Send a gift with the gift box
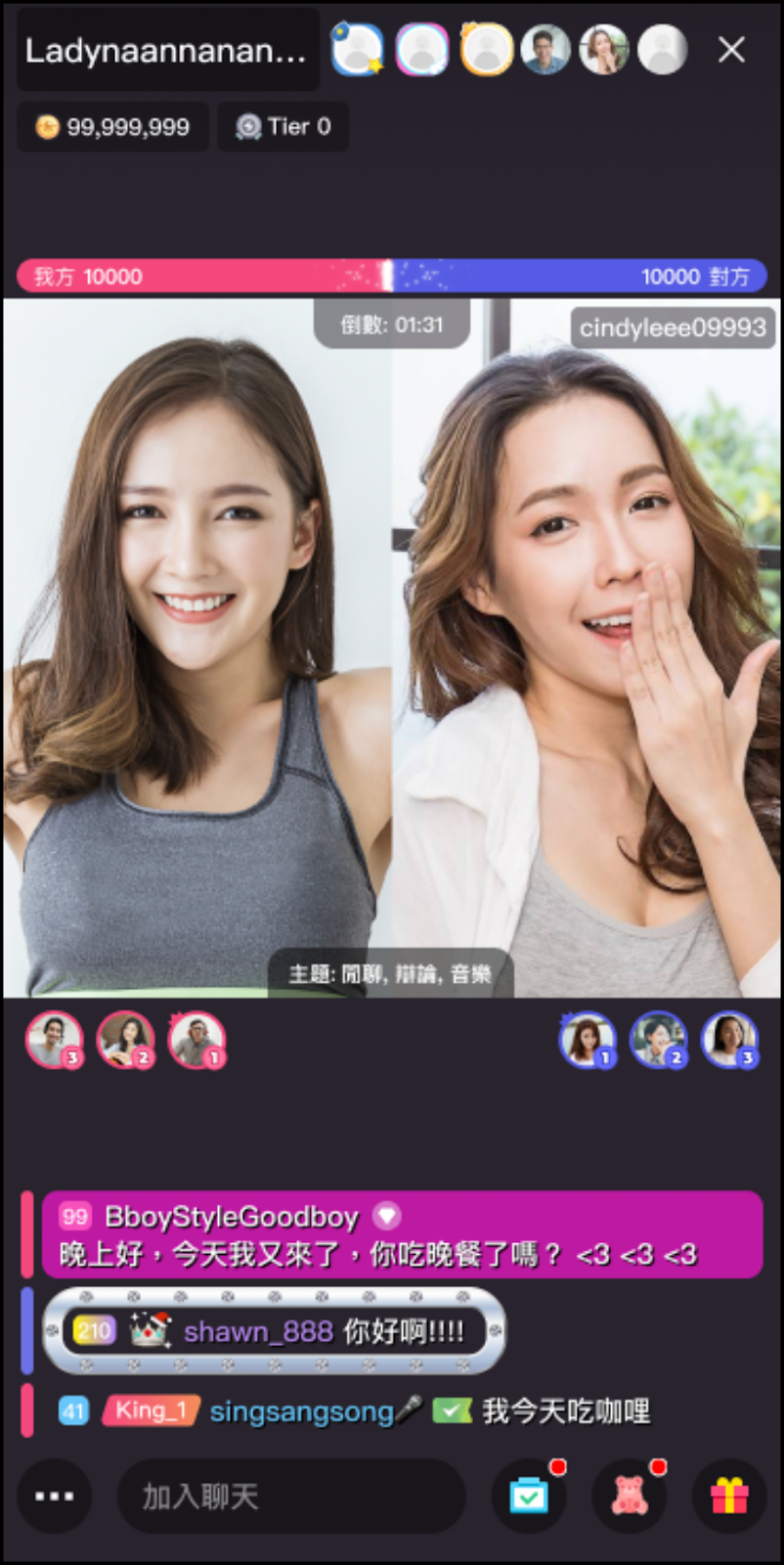The width and height of the screenshot is (784, 1565). point(729,1497)
